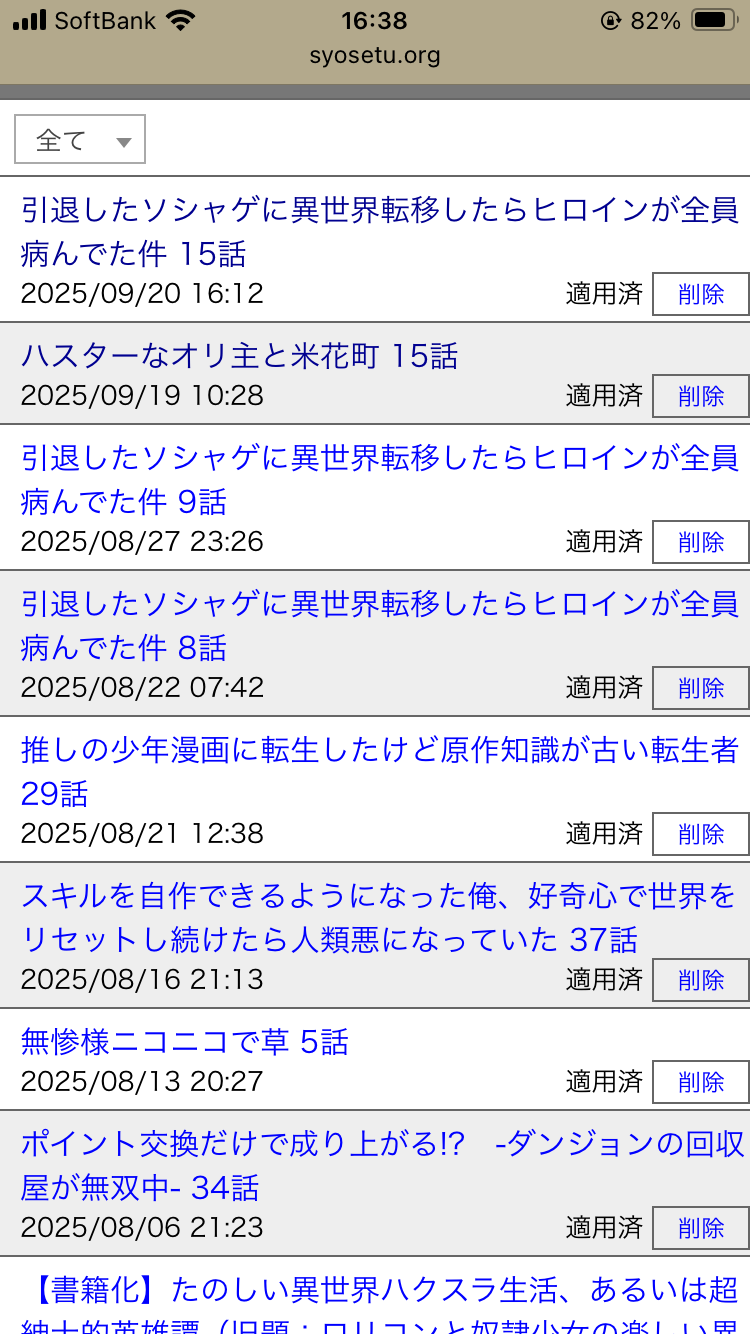
Task: Tap the syosetu.org address bar
Action: (x=375, y=55)
